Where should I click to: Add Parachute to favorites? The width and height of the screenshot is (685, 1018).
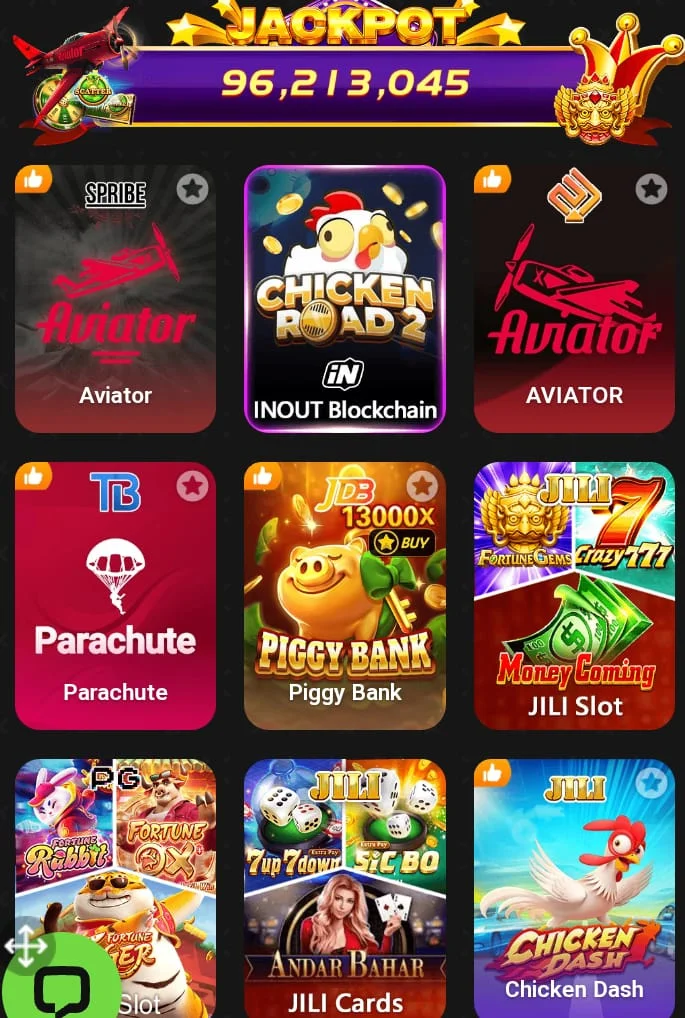coord(192,486)
